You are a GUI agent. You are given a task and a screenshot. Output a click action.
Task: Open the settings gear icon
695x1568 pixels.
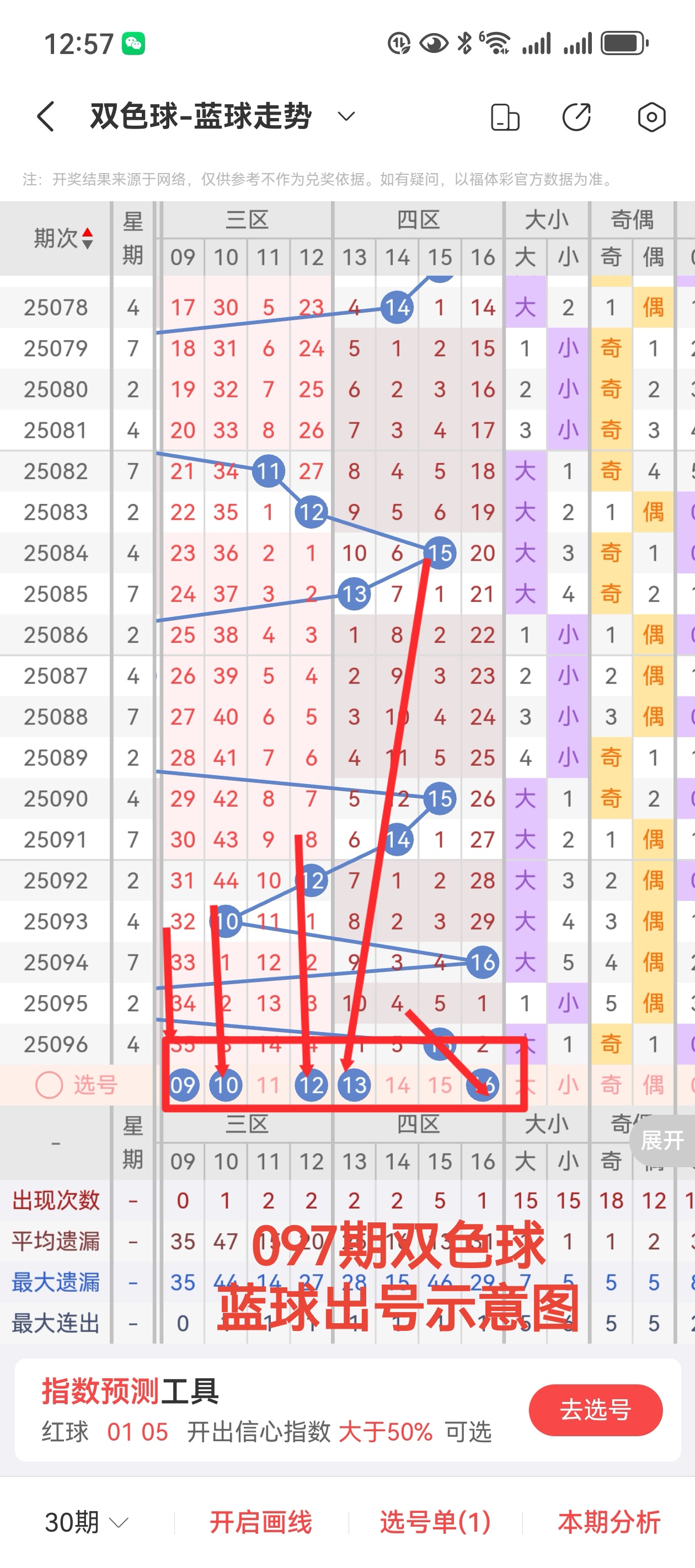(650, 117)
